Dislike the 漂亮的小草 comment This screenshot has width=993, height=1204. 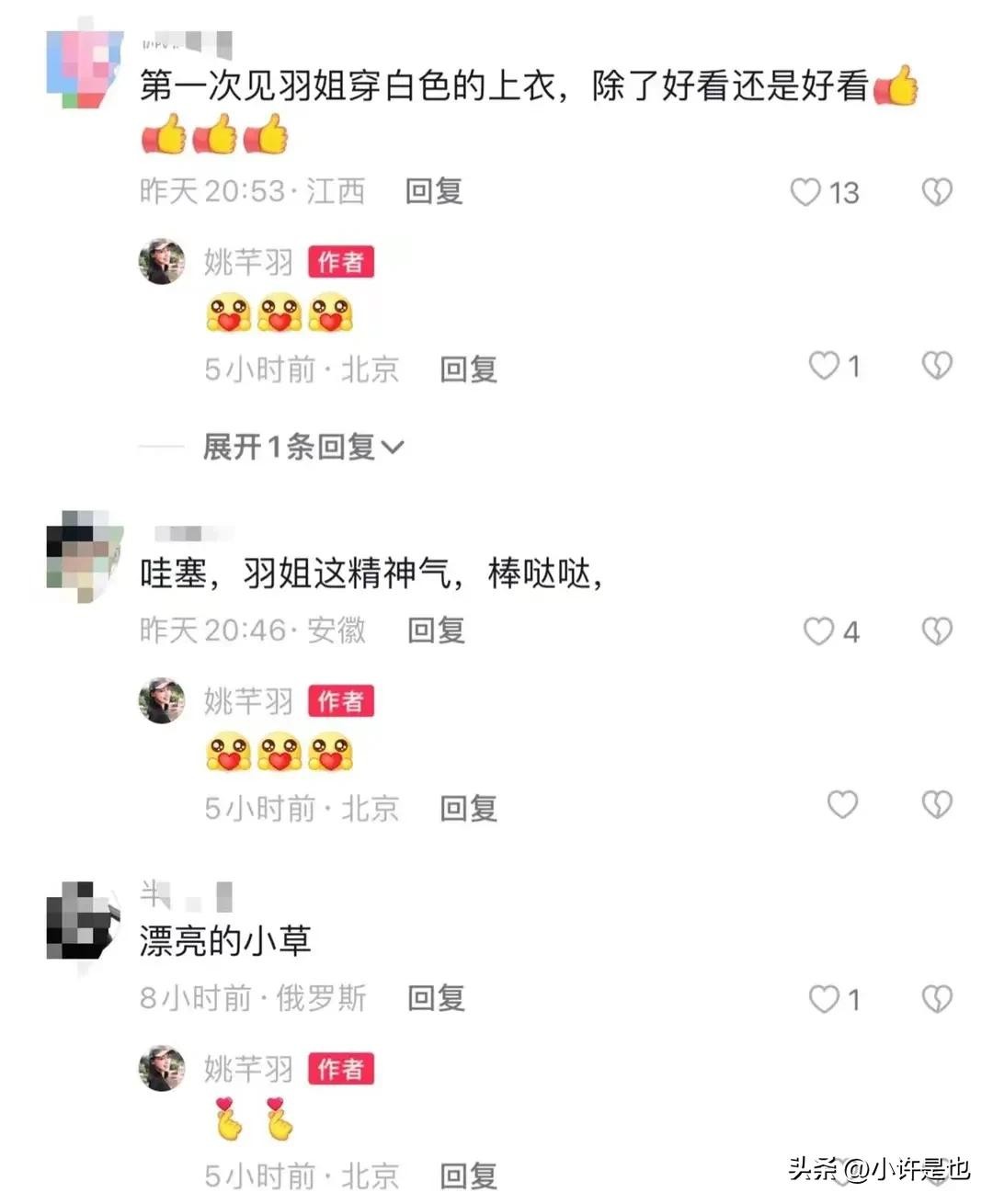tap(936, 999)
